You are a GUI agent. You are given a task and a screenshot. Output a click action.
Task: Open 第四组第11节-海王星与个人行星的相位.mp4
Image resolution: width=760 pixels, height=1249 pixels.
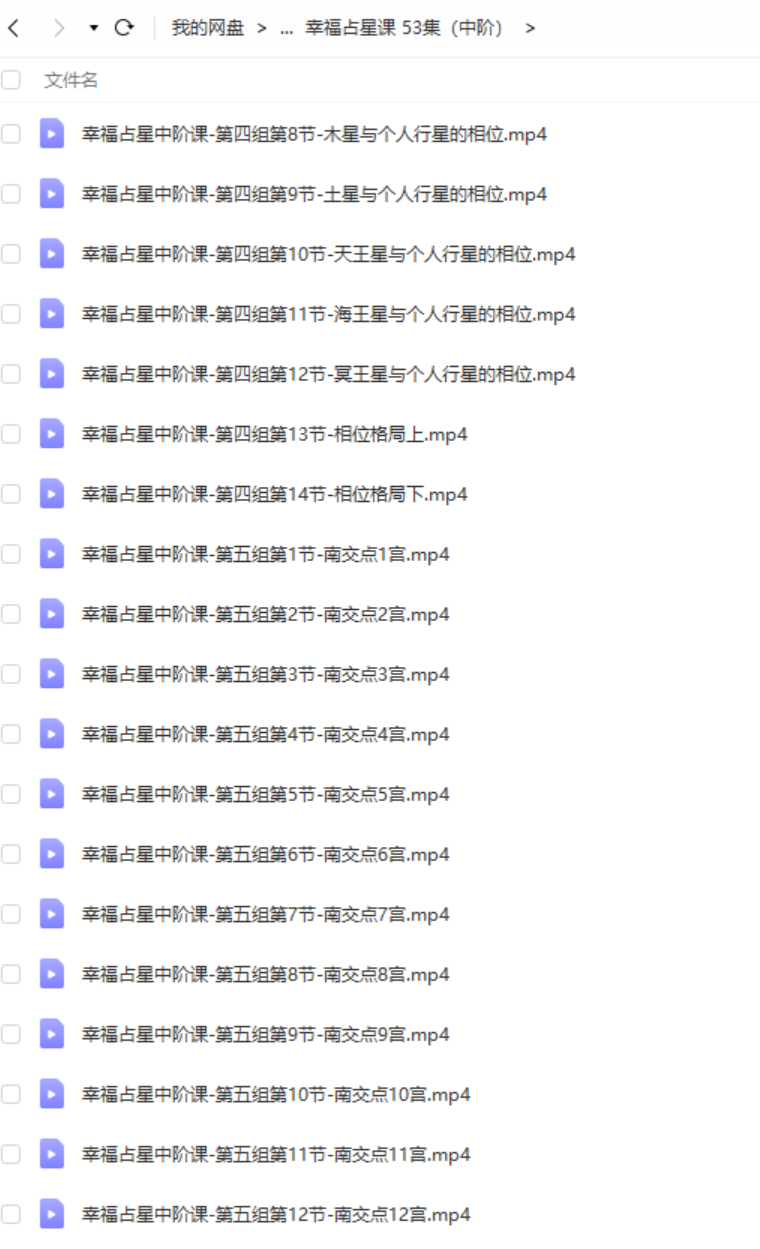(328, 314)
